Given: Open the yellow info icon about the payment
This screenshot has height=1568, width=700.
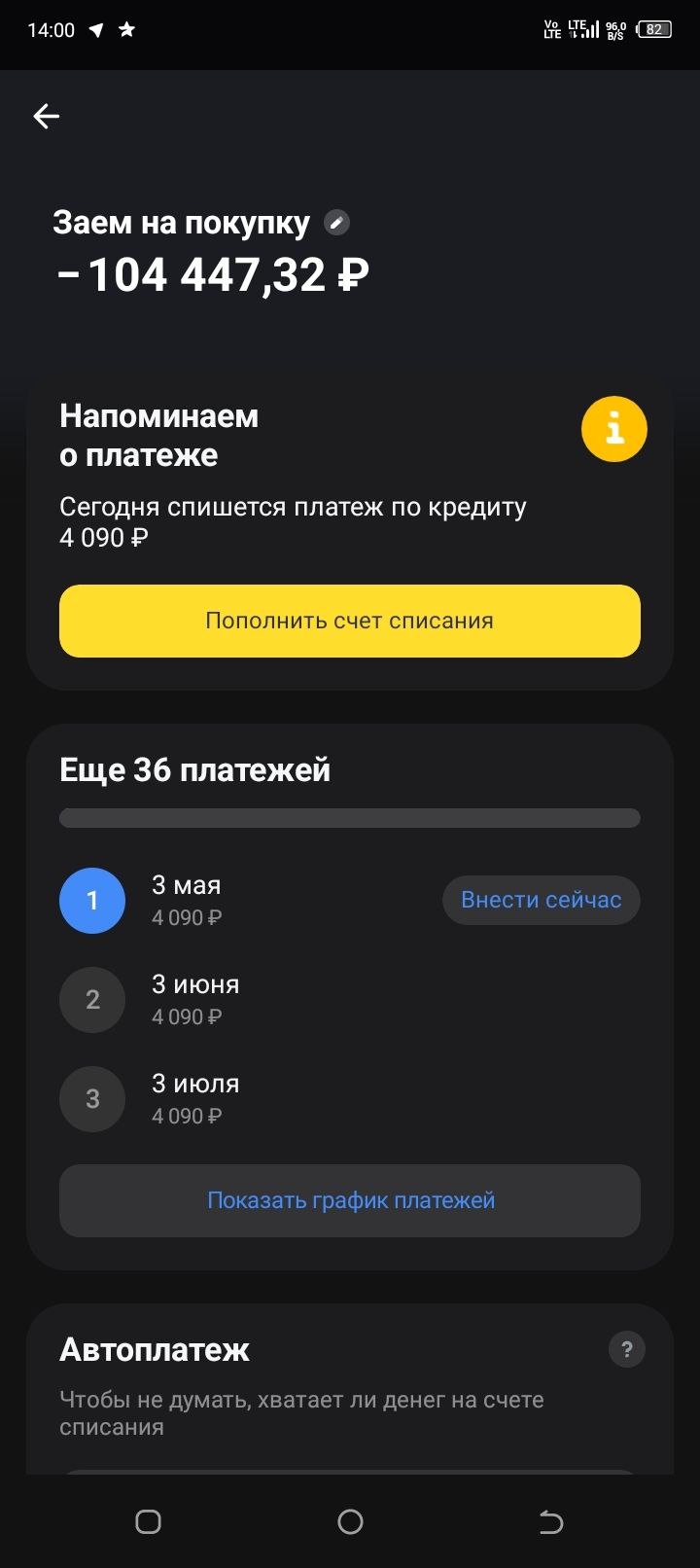Looking at the screenshot, I should [x=614, y=429].
